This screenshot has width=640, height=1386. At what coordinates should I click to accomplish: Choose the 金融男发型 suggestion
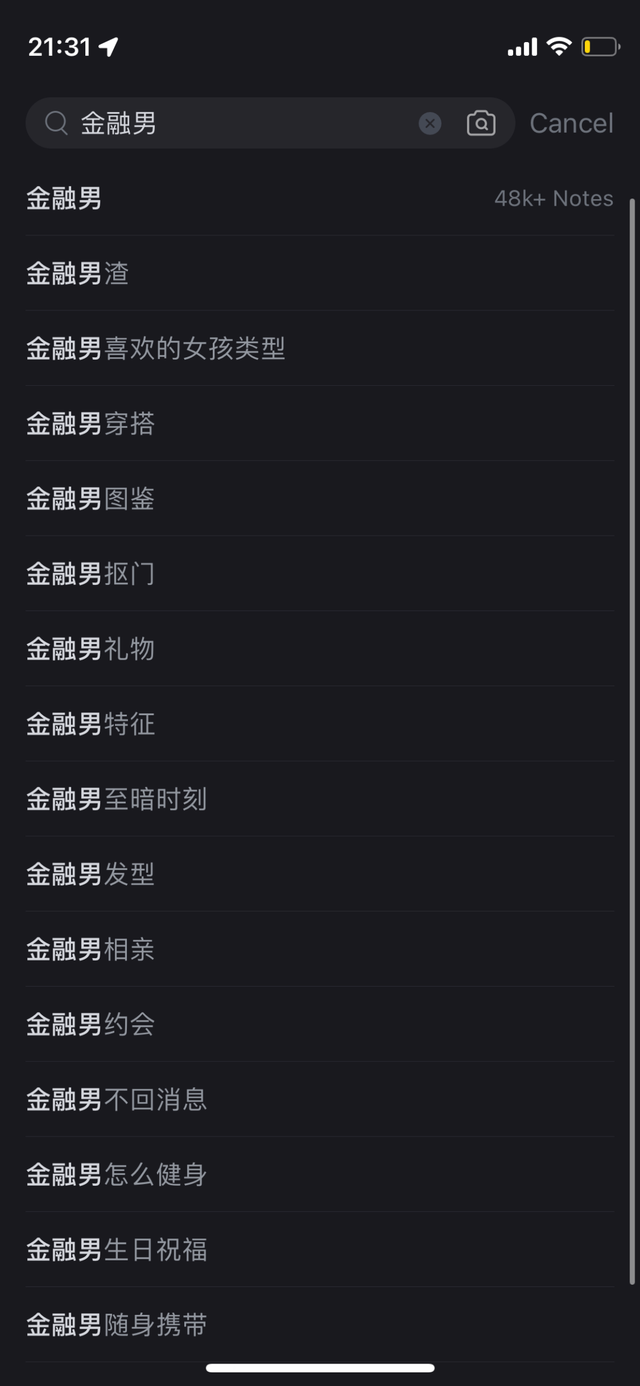click(320, 873)
